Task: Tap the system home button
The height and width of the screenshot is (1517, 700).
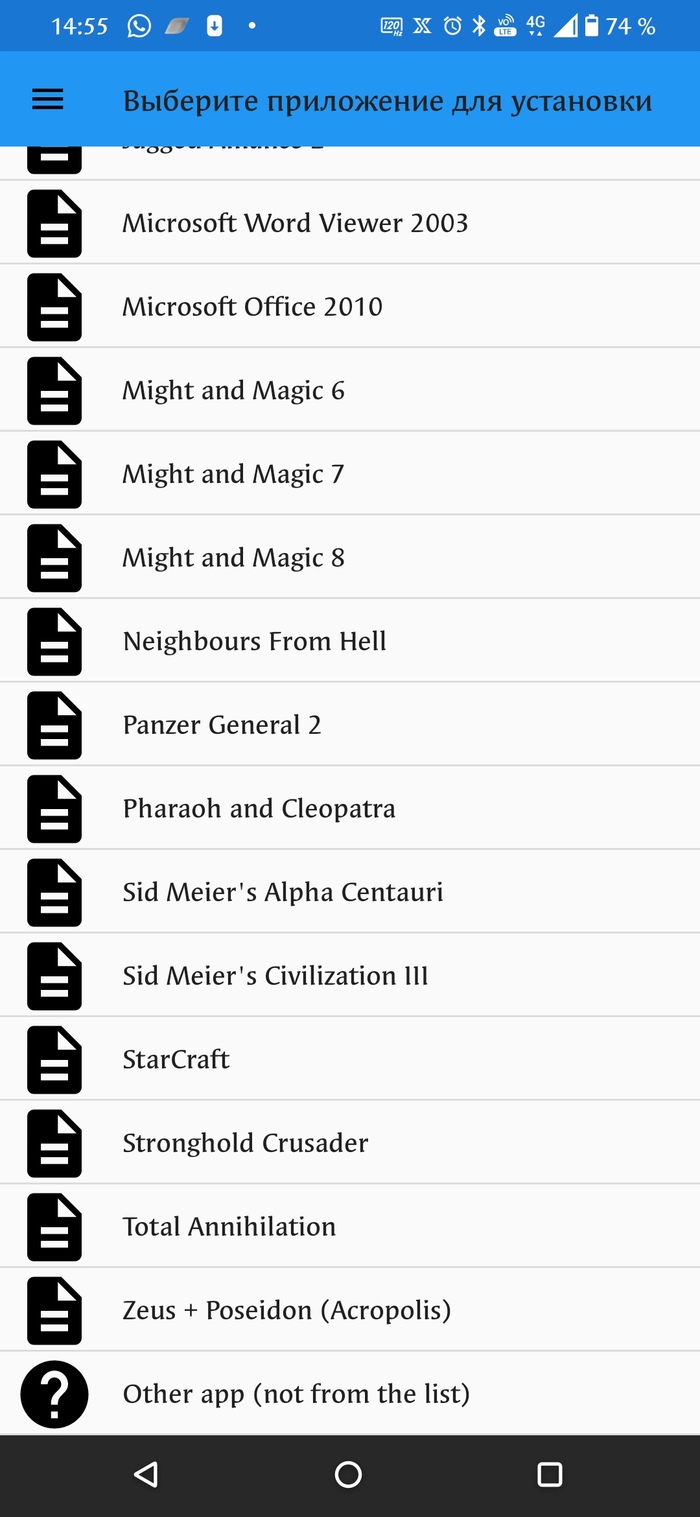Action: (x=348, y=1474)
